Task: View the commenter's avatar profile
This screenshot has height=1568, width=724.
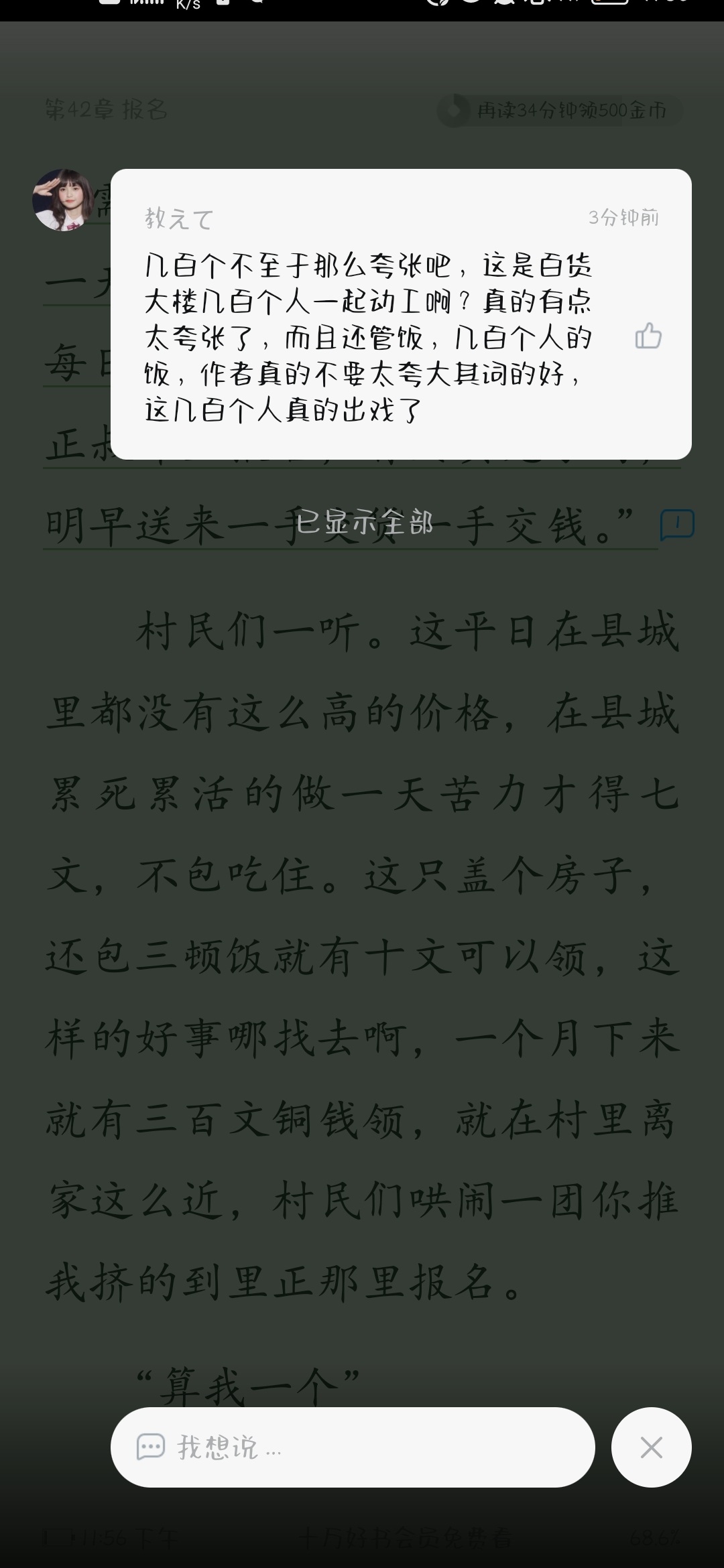Action: coord(64,200)
